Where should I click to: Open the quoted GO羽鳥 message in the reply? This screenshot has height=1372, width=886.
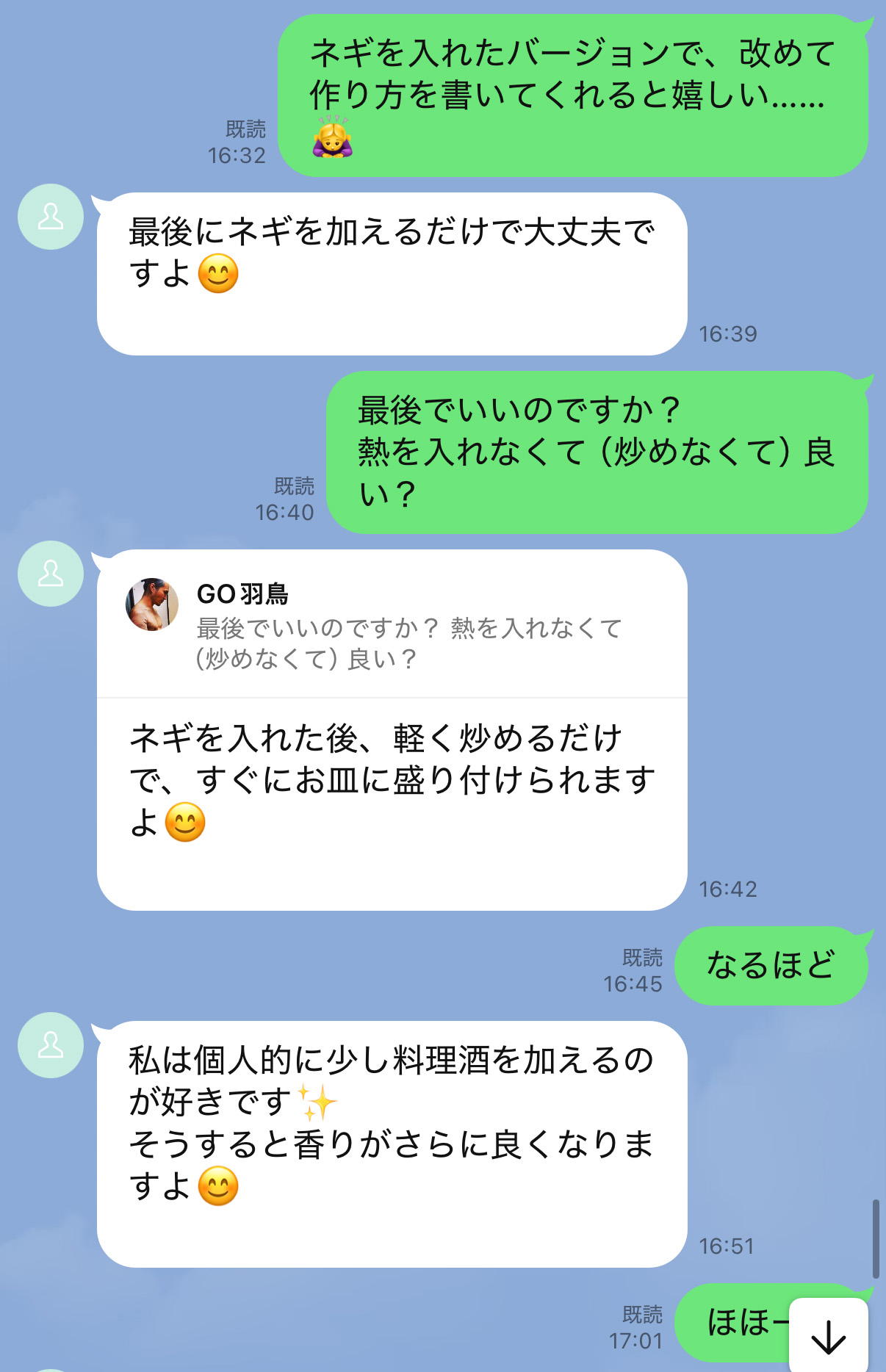point(392,626)
